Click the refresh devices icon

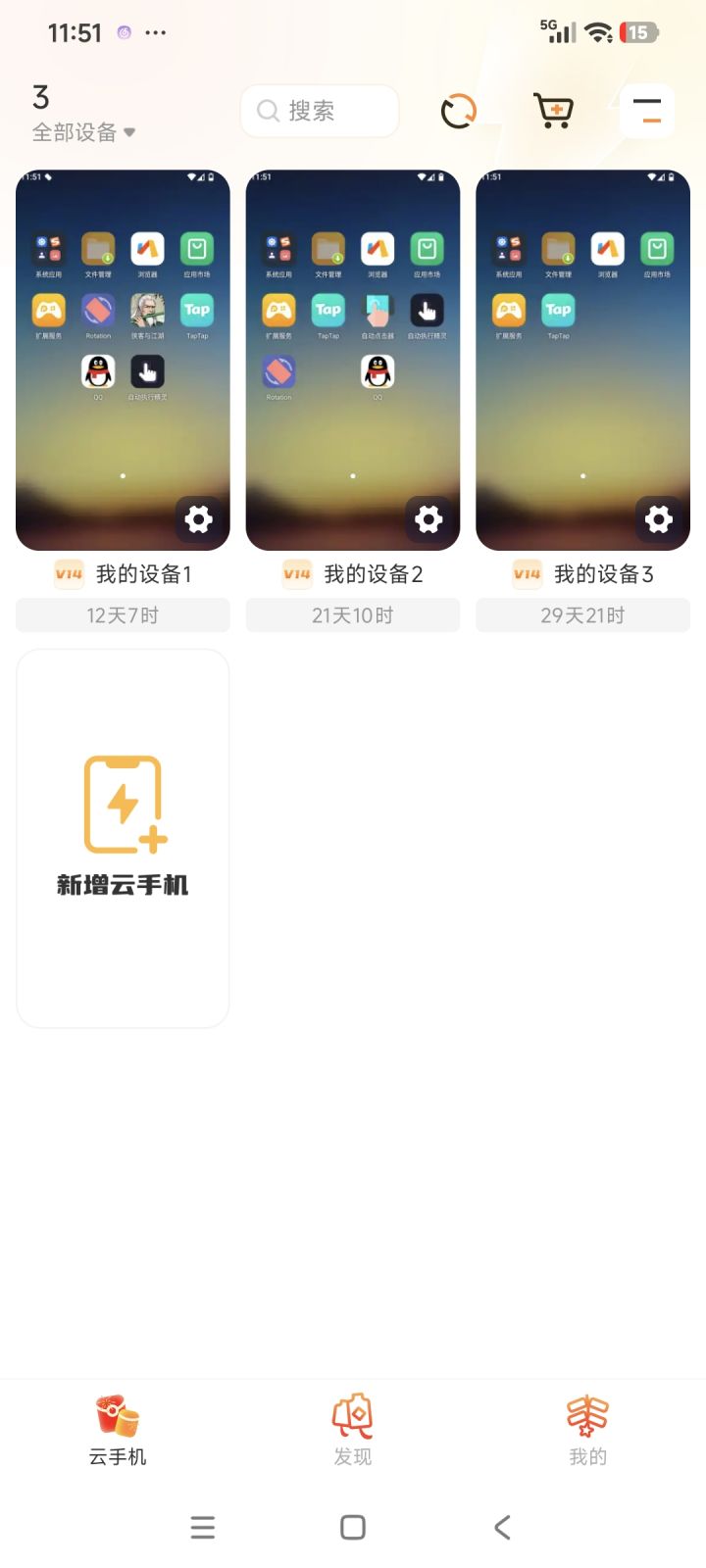click(x=458, y=111)
